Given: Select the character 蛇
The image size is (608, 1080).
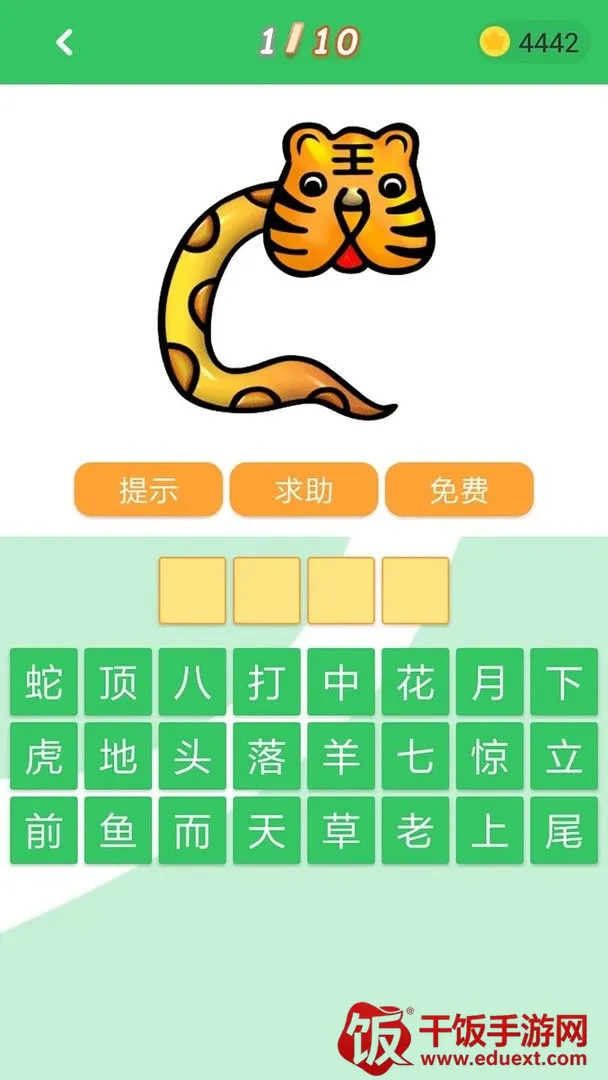Looking at the screenshot, I should pos(44,682).
